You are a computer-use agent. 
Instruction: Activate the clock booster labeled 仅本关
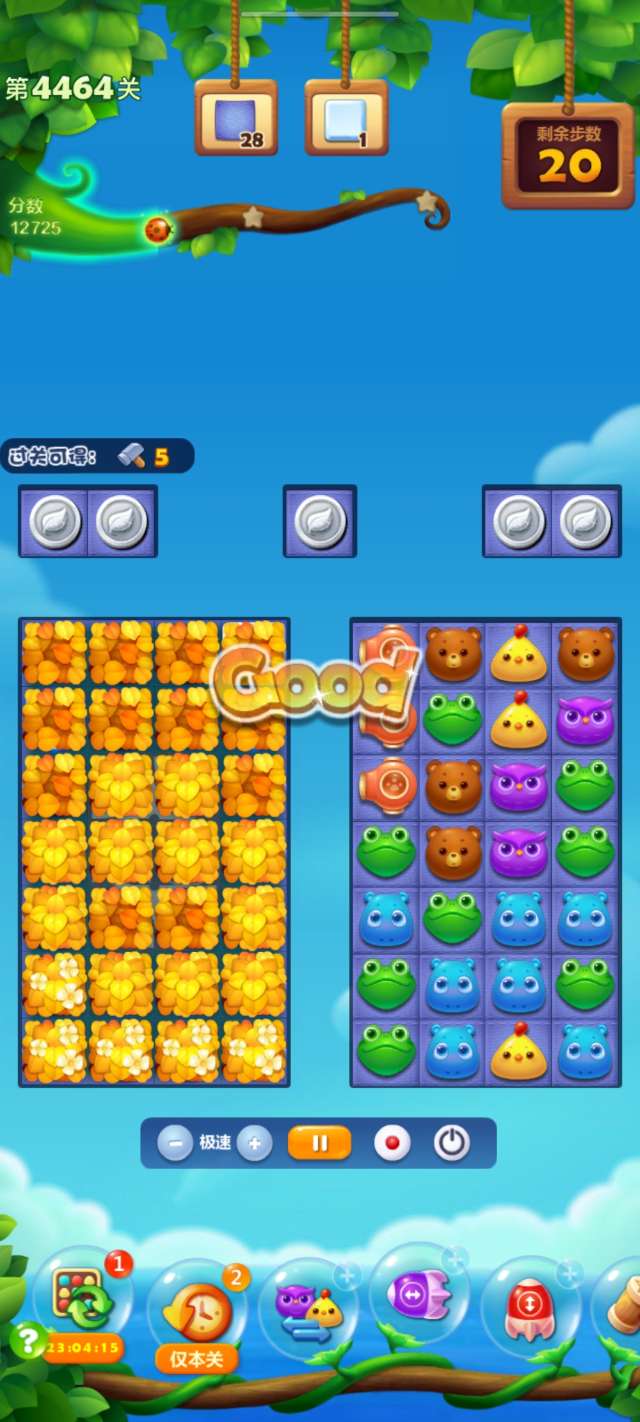(197, 1312)
